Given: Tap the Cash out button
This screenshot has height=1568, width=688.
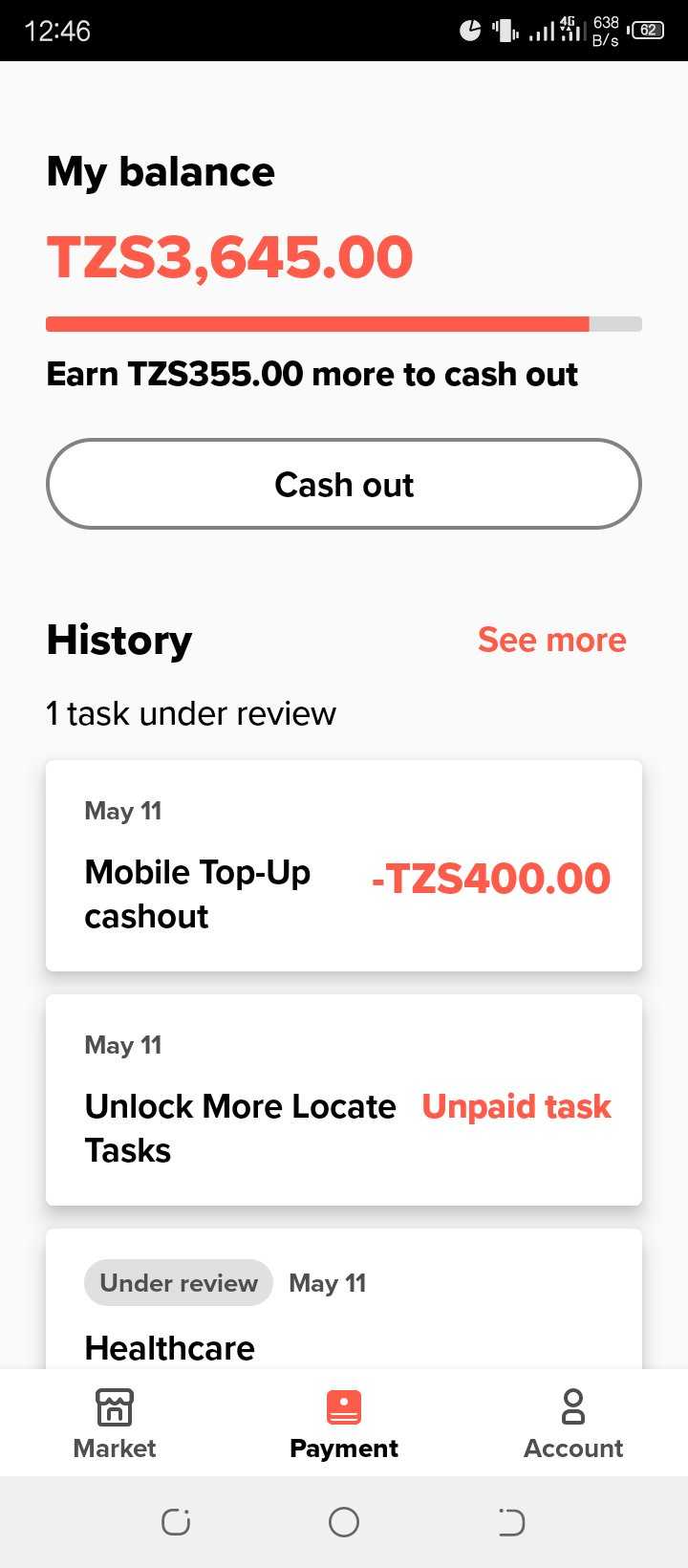Looking at the screenshot, I should [344, 484].
